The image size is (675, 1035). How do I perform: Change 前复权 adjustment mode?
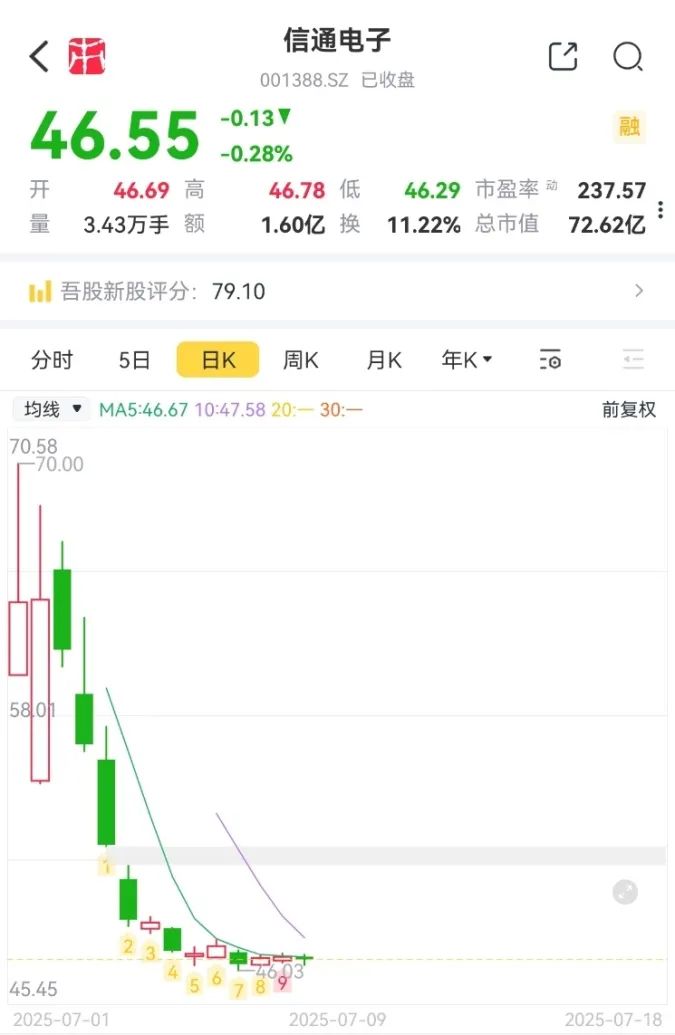point(628,409)
